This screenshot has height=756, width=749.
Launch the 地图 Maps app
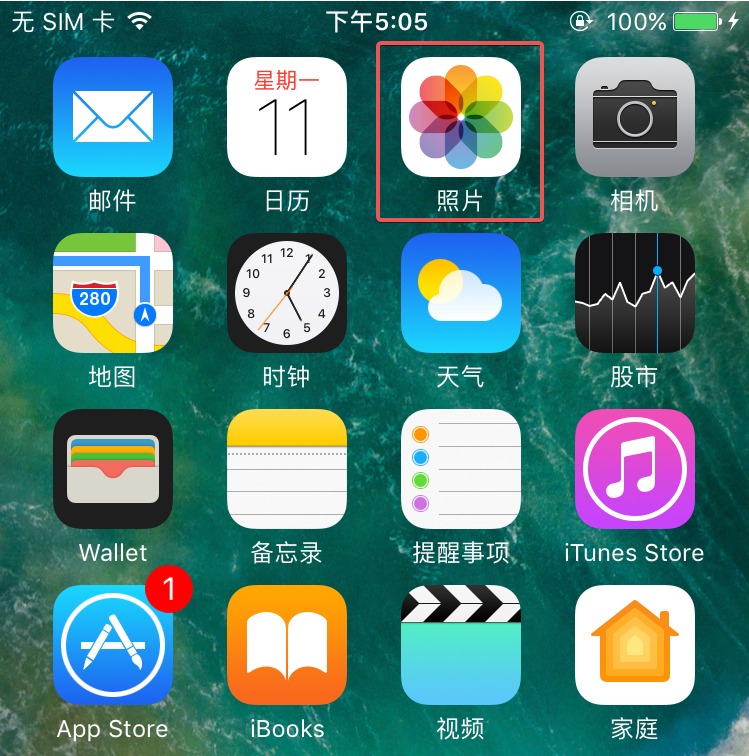(x=113, y=293)
